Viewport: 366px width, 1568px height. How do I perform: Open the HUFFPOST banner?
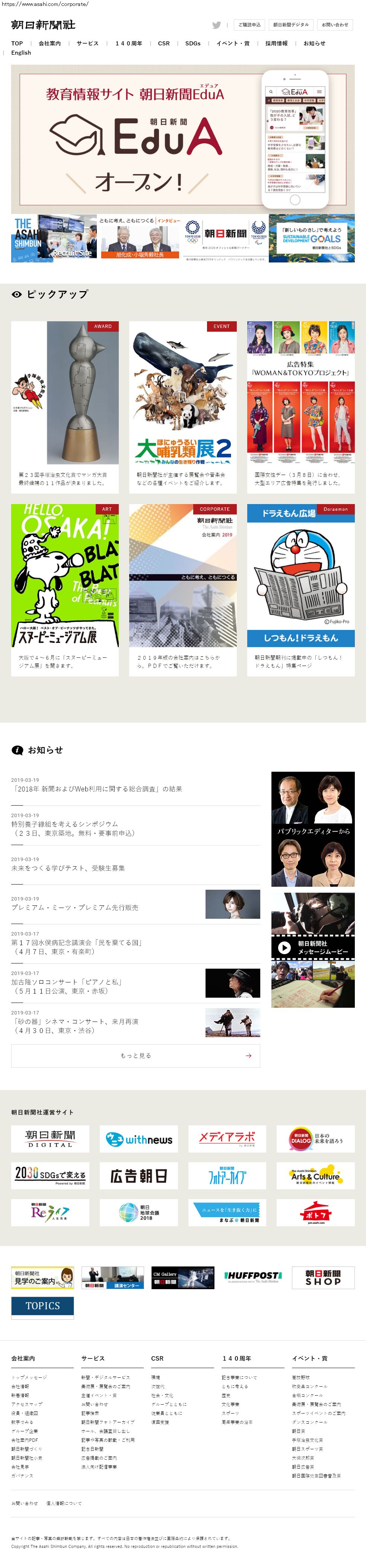click(x=253, y=1277)
